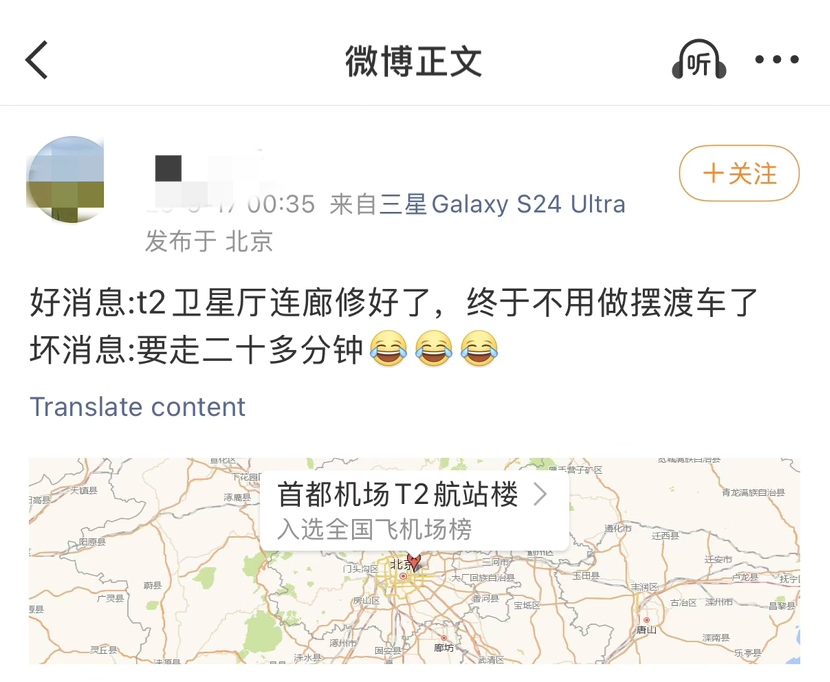
Task: Open the 首都机场T2航站楼 location card
Action: 414,510
